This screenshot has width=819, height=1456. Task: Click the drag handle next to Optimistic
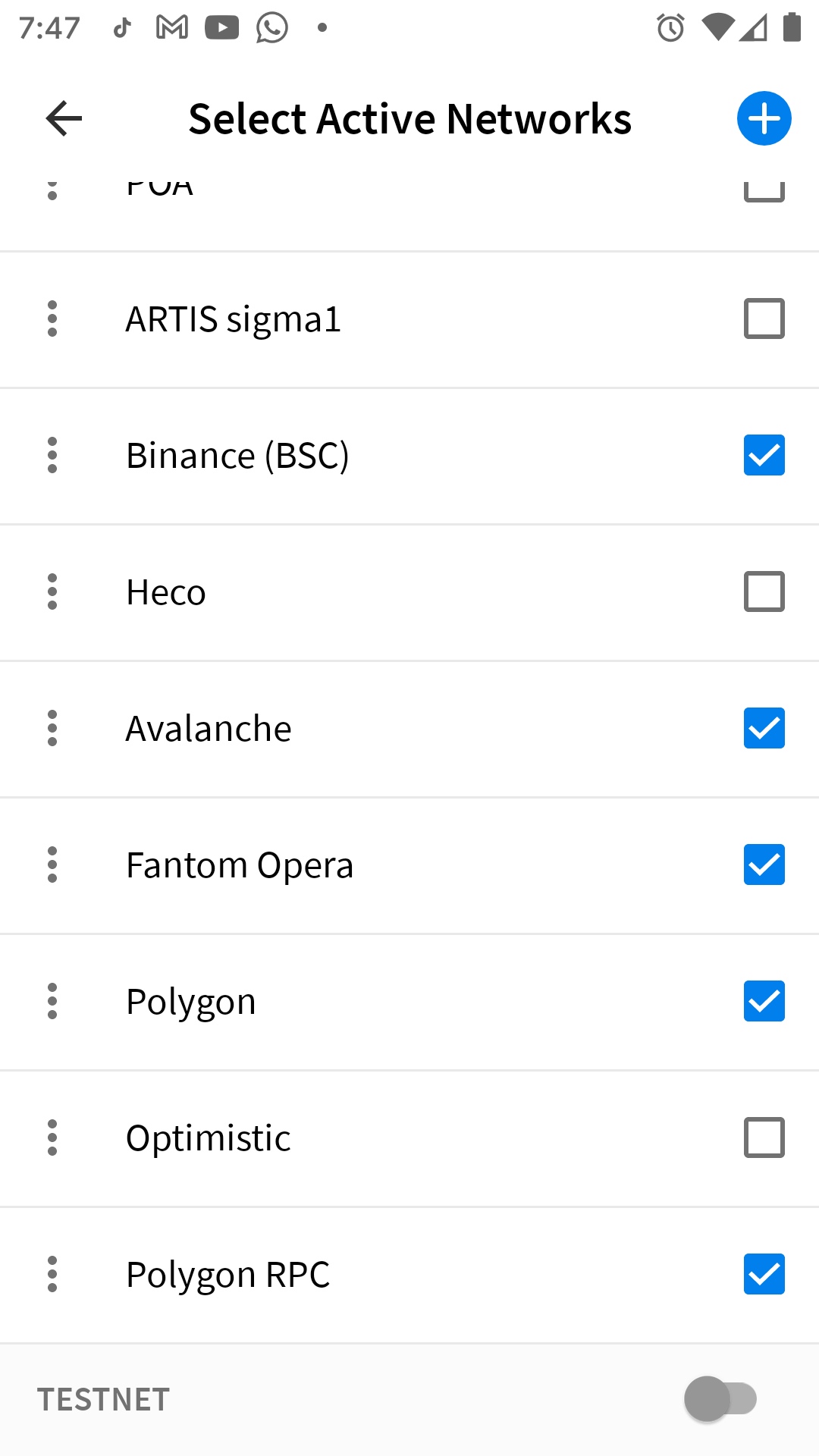pyautogui.click(x=52, y=1137)
